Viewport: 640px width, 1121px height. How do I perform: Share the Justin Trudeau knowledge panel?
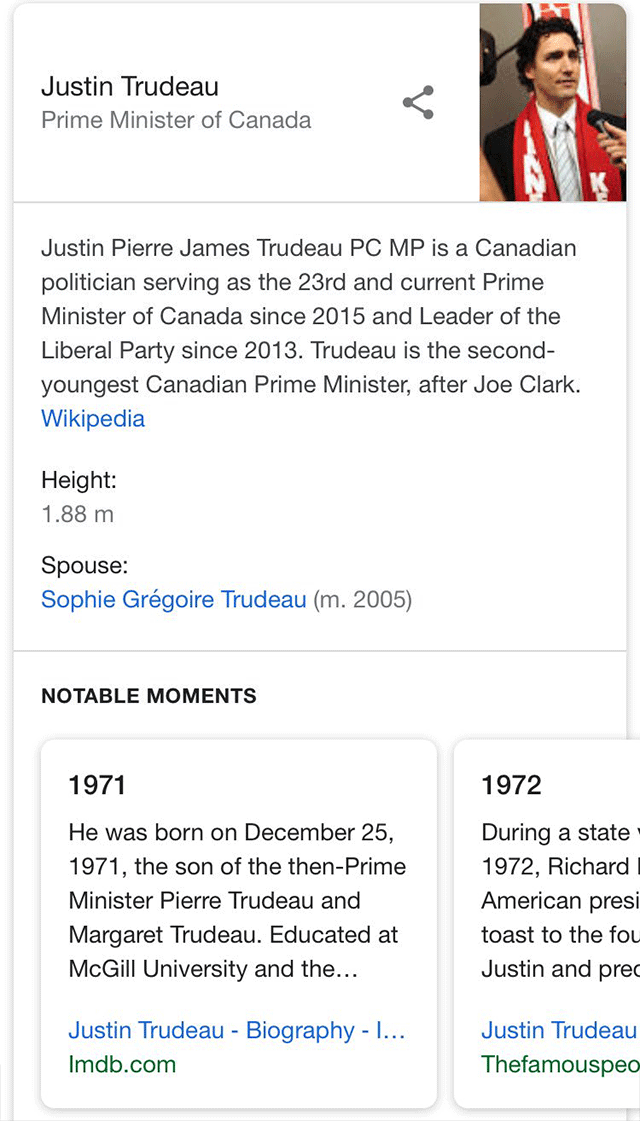click(x=418, y=103)
